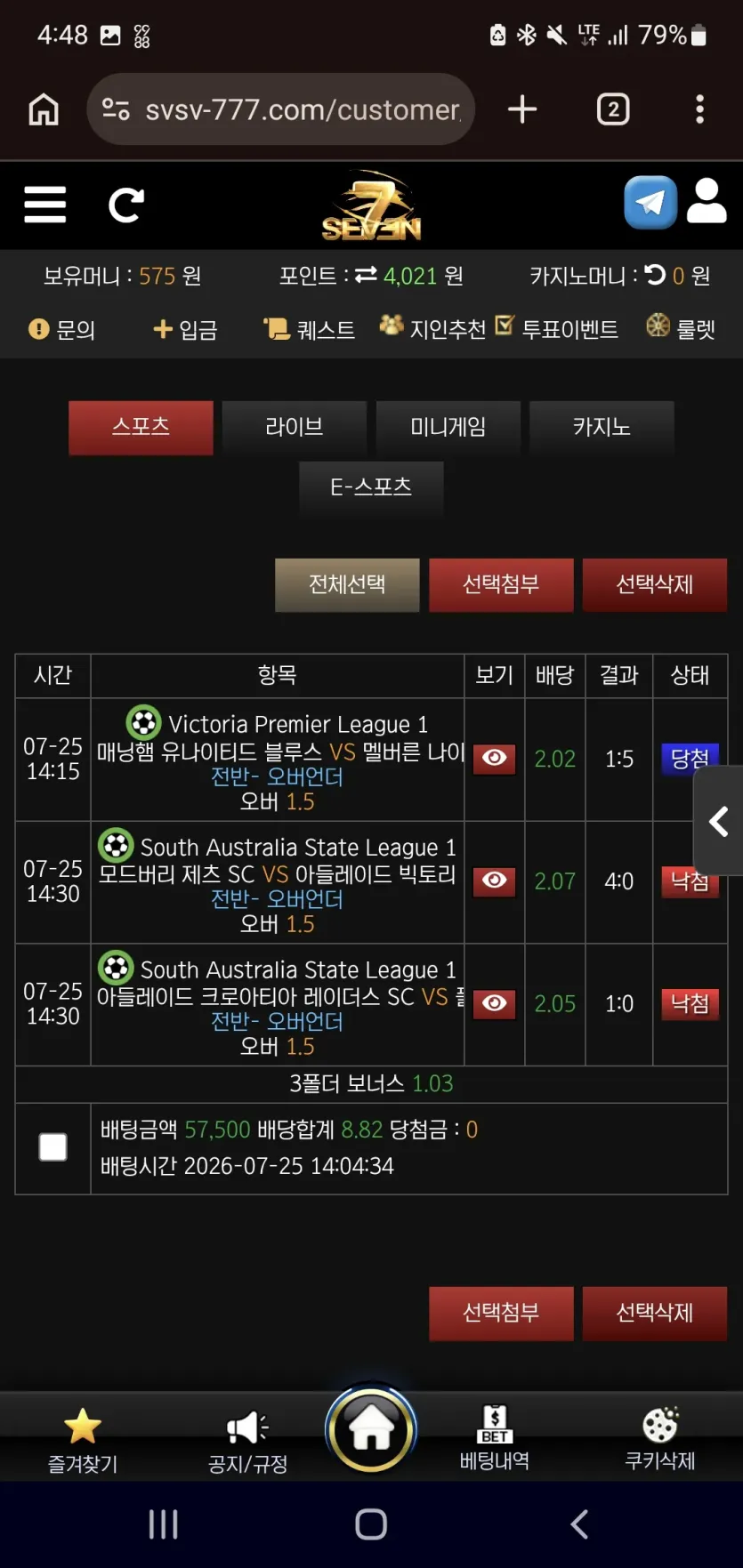
Task: Reload page using the site's refresh icon
Action: click(x=125, y=205)
